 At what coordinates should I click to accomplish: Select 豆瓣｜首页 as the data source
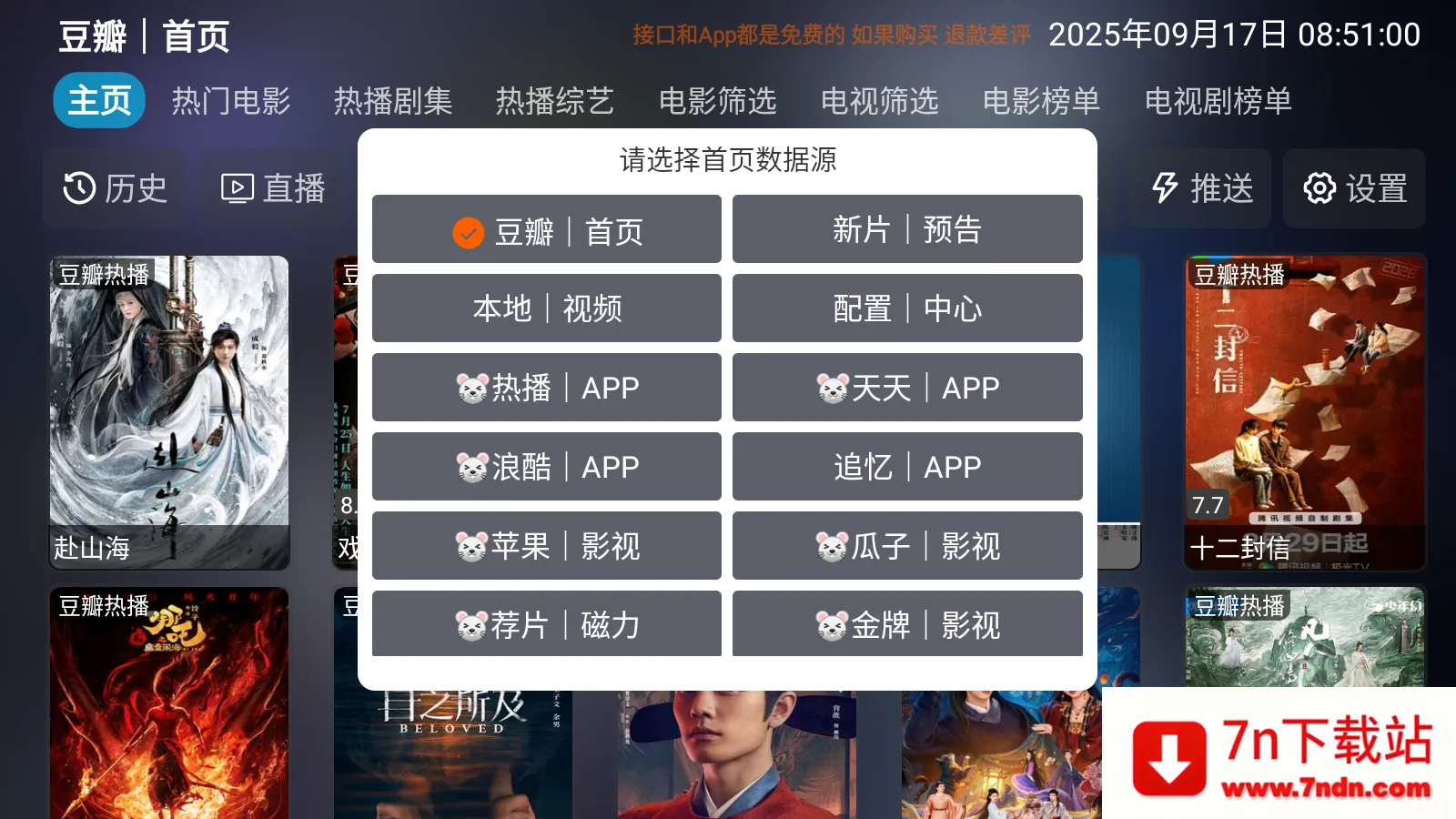click(x=546, y=230)
